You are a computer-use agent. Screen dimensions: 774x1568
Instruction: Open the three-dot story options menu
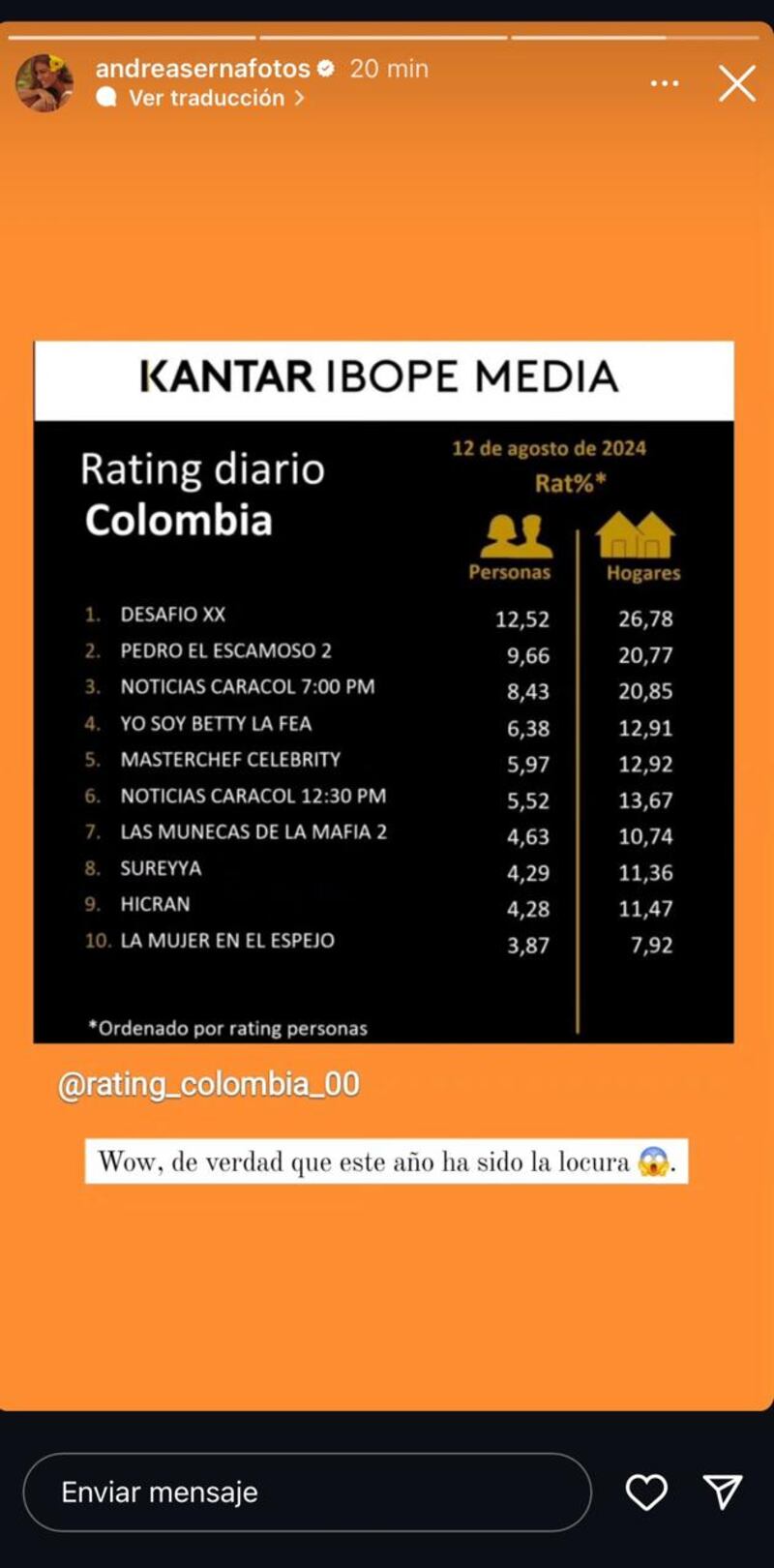click(x=665, y=84)
